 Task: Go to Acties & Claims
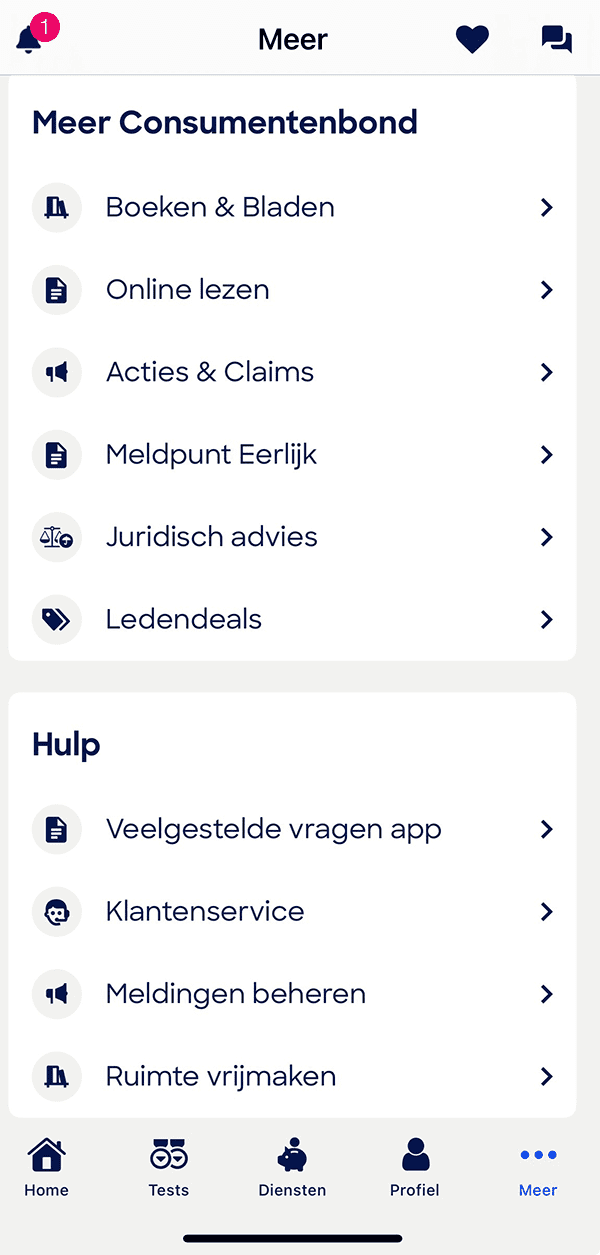point(292,372)
